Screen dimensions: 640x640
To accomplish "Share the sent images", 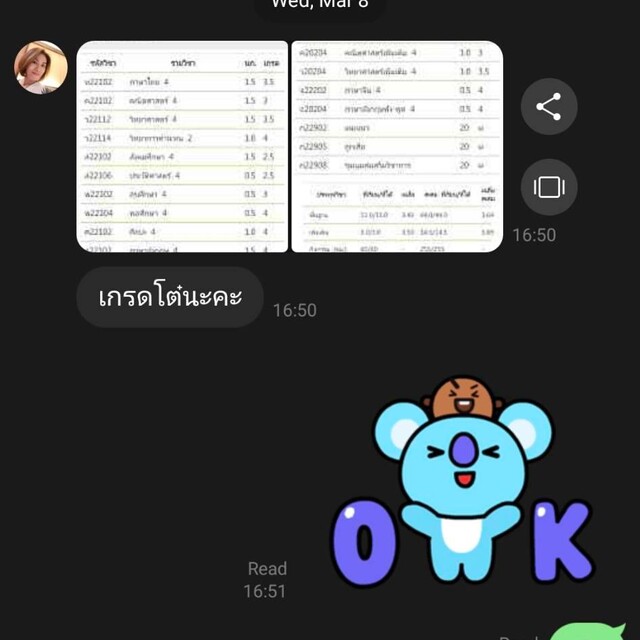I will pos(549,107).
